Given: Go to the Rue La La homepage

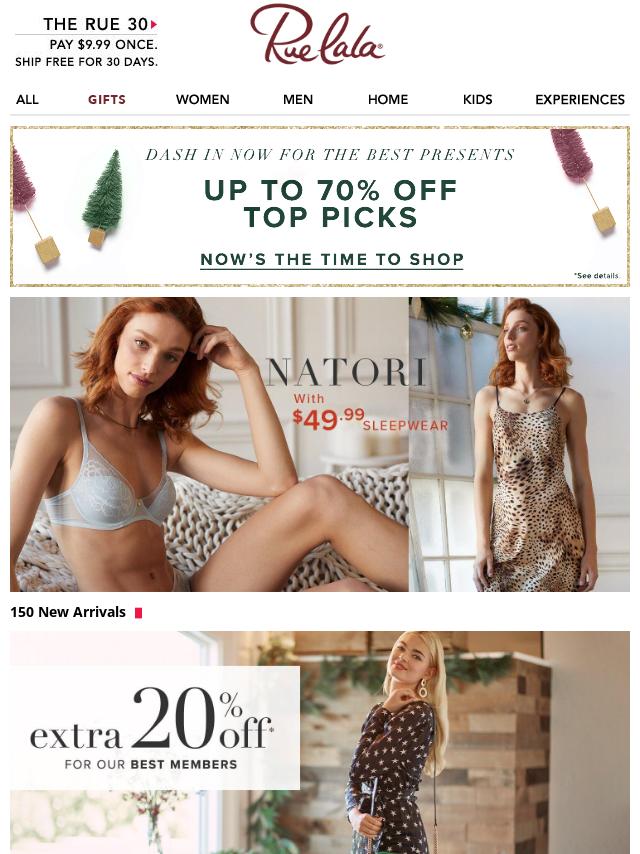Looking at the screenshot, I should (x=317, y=36).
